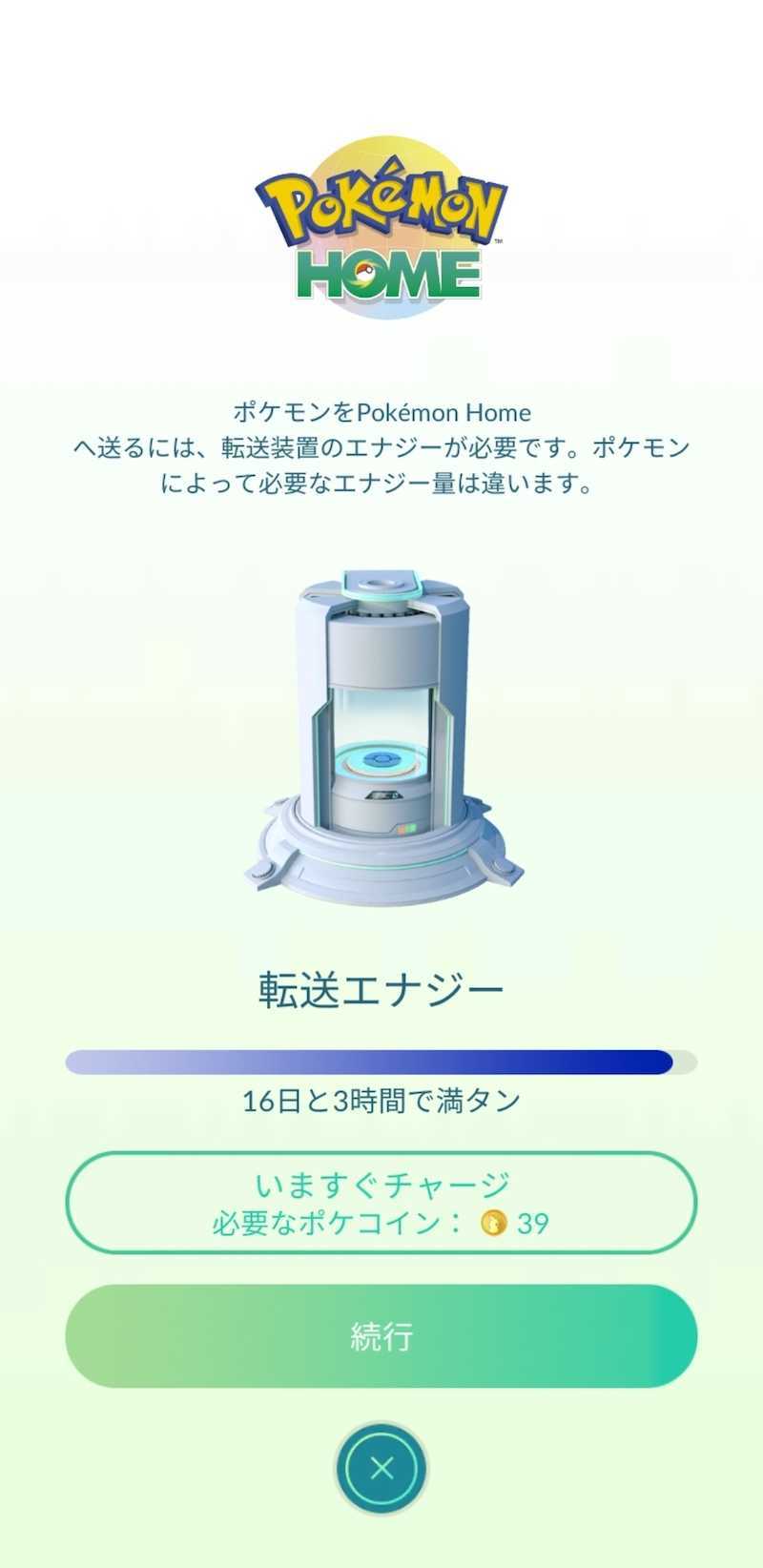Select the transfer device illustration

(381, 734)
